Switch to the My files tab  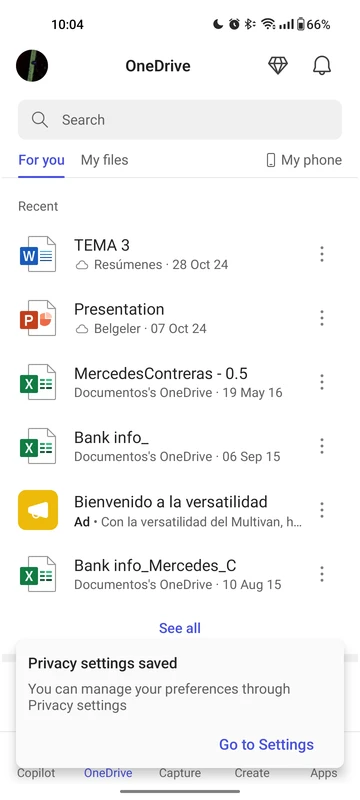tap(105, 160)
